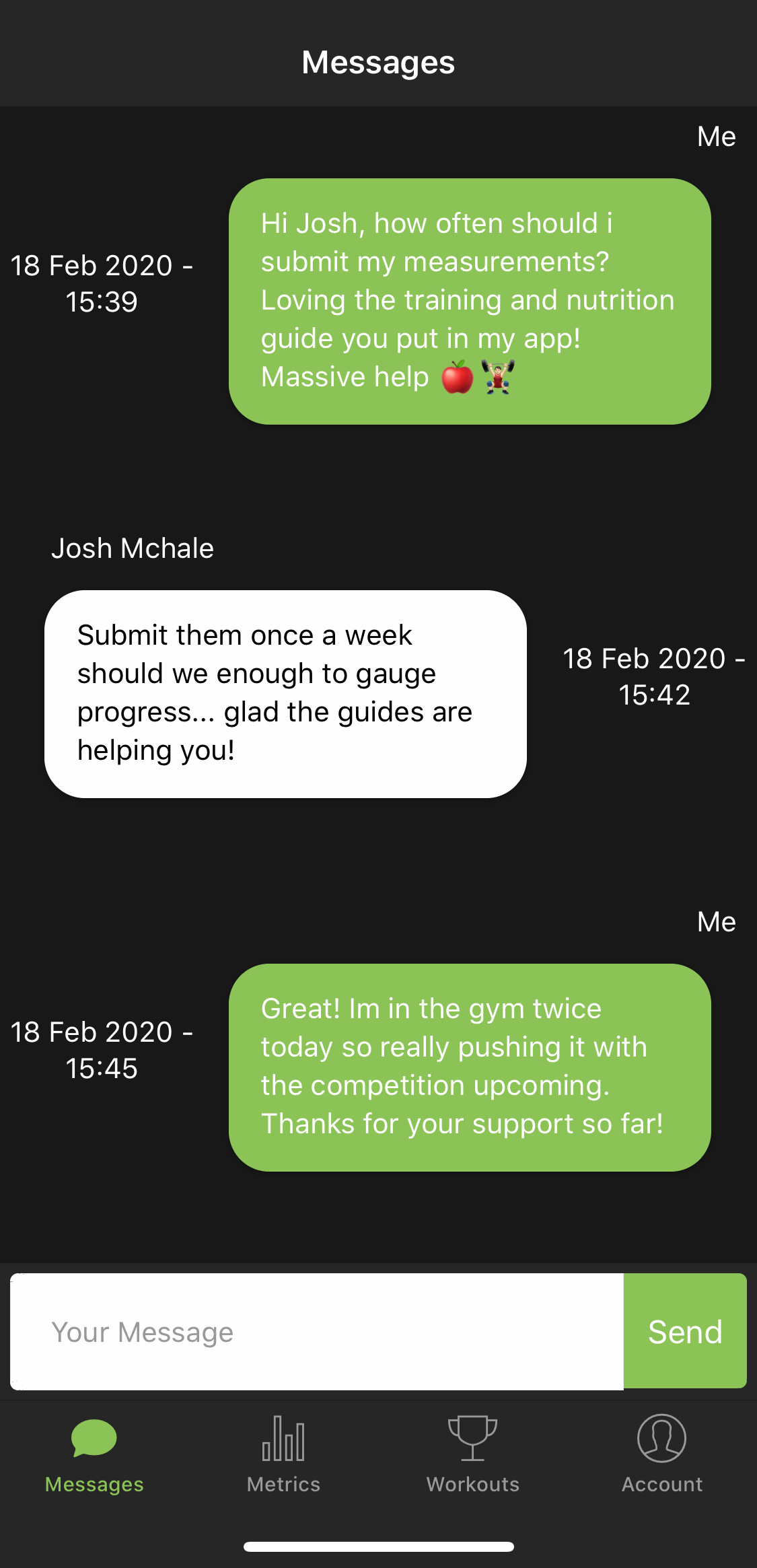Go to the Account tab
This screenshot has height=1568, width=757.
pos(661,1455)
